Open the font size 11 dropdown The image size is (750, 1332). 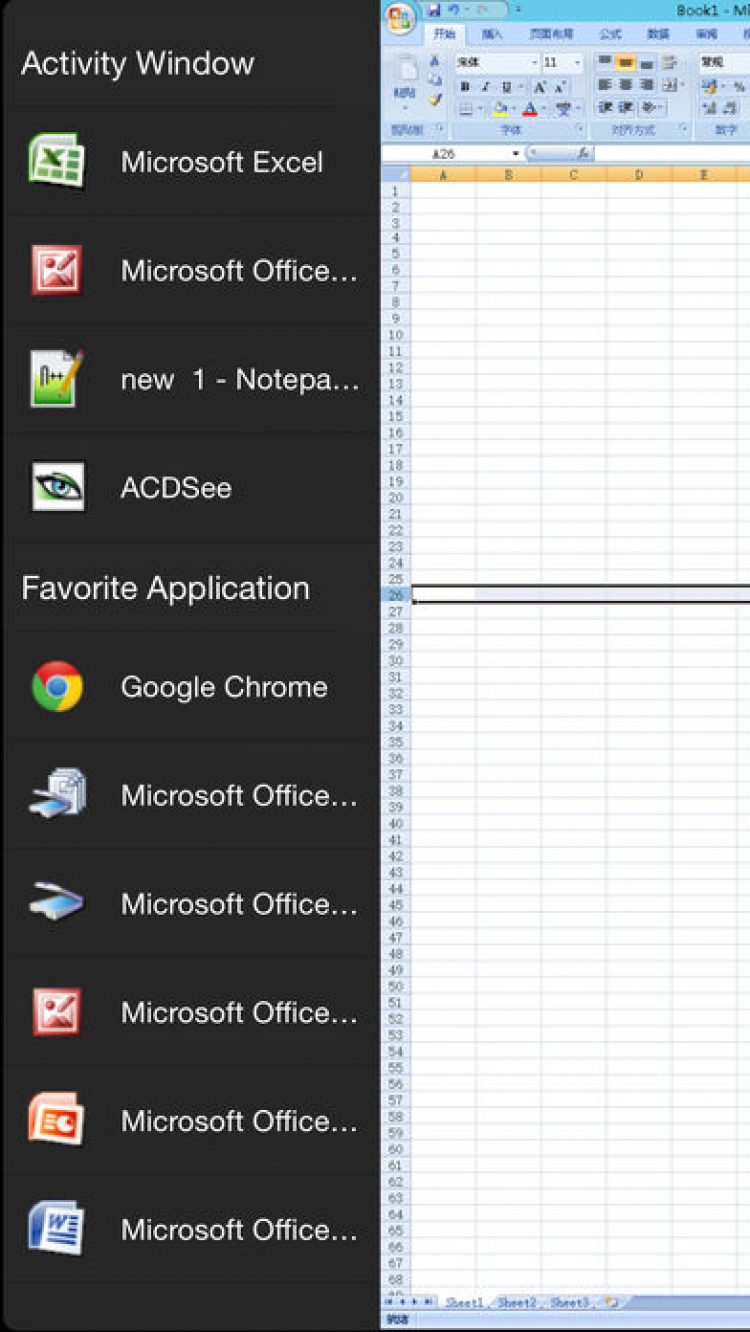(x=577, y=63)
